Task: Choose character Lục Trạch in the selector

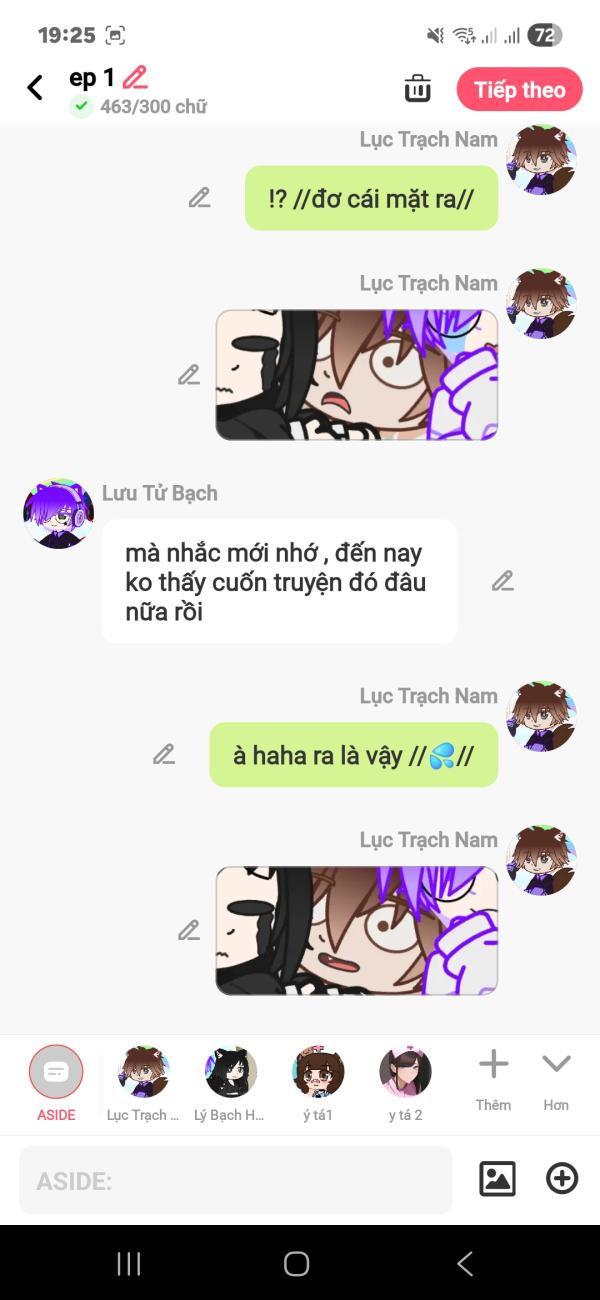Action: [143, 1083]
